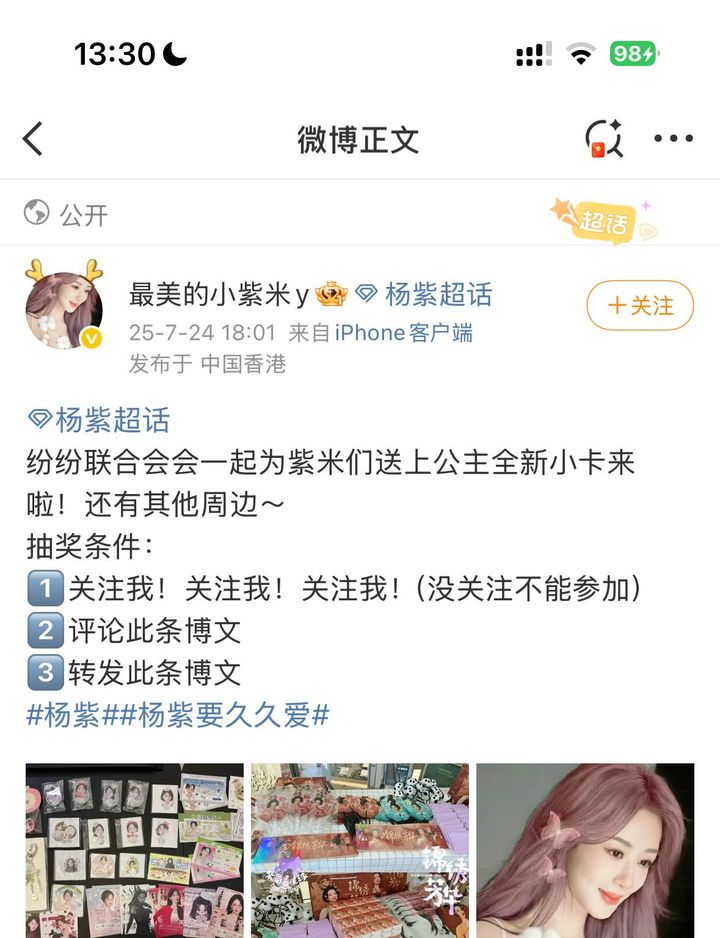The height and width of the screenshot is (938, 720).
Task: View the pink-haired portrait photo
Action: tap(585, 850)
